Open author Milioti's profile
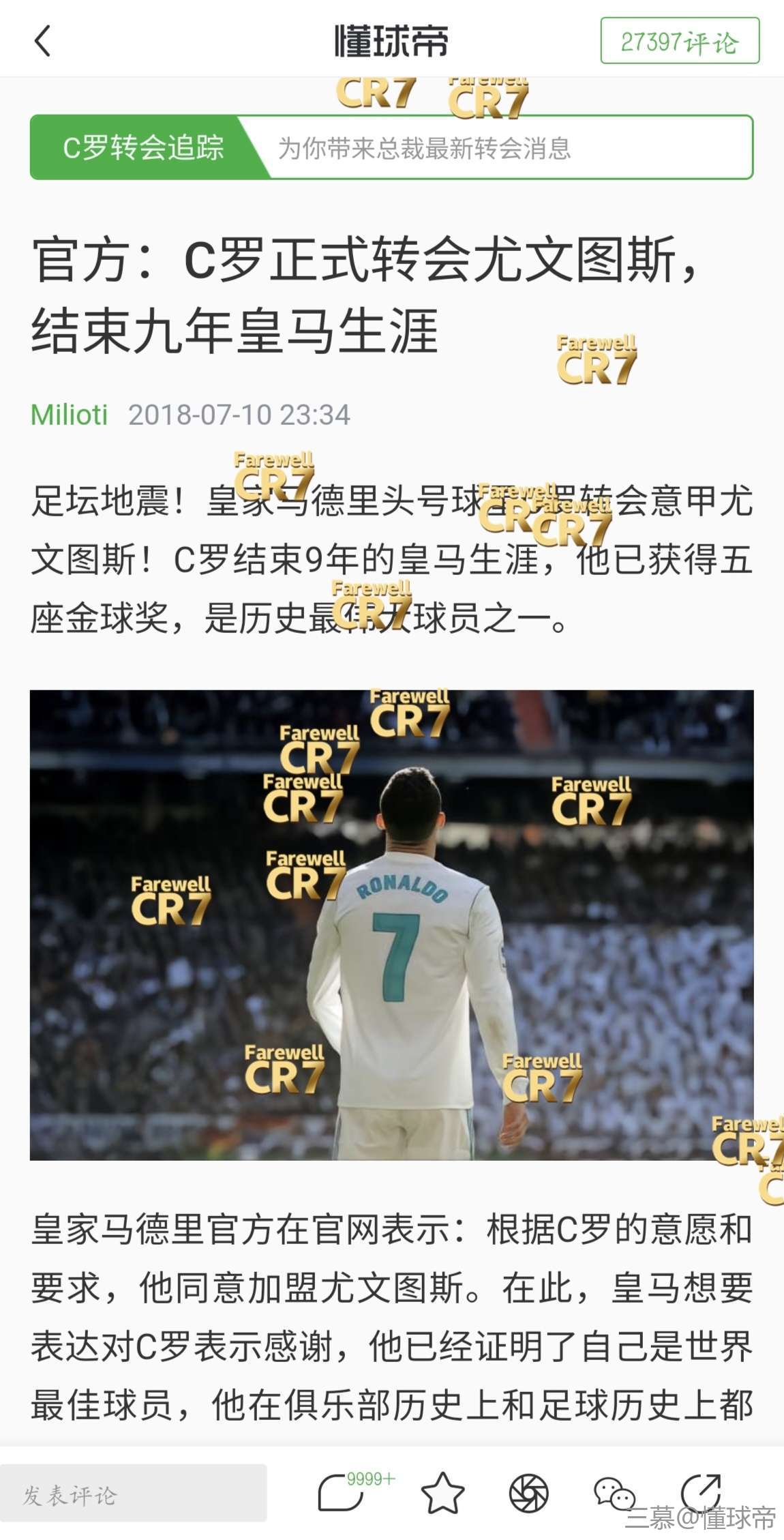The height and width of the screenshot is (1540, 784). 70,415
